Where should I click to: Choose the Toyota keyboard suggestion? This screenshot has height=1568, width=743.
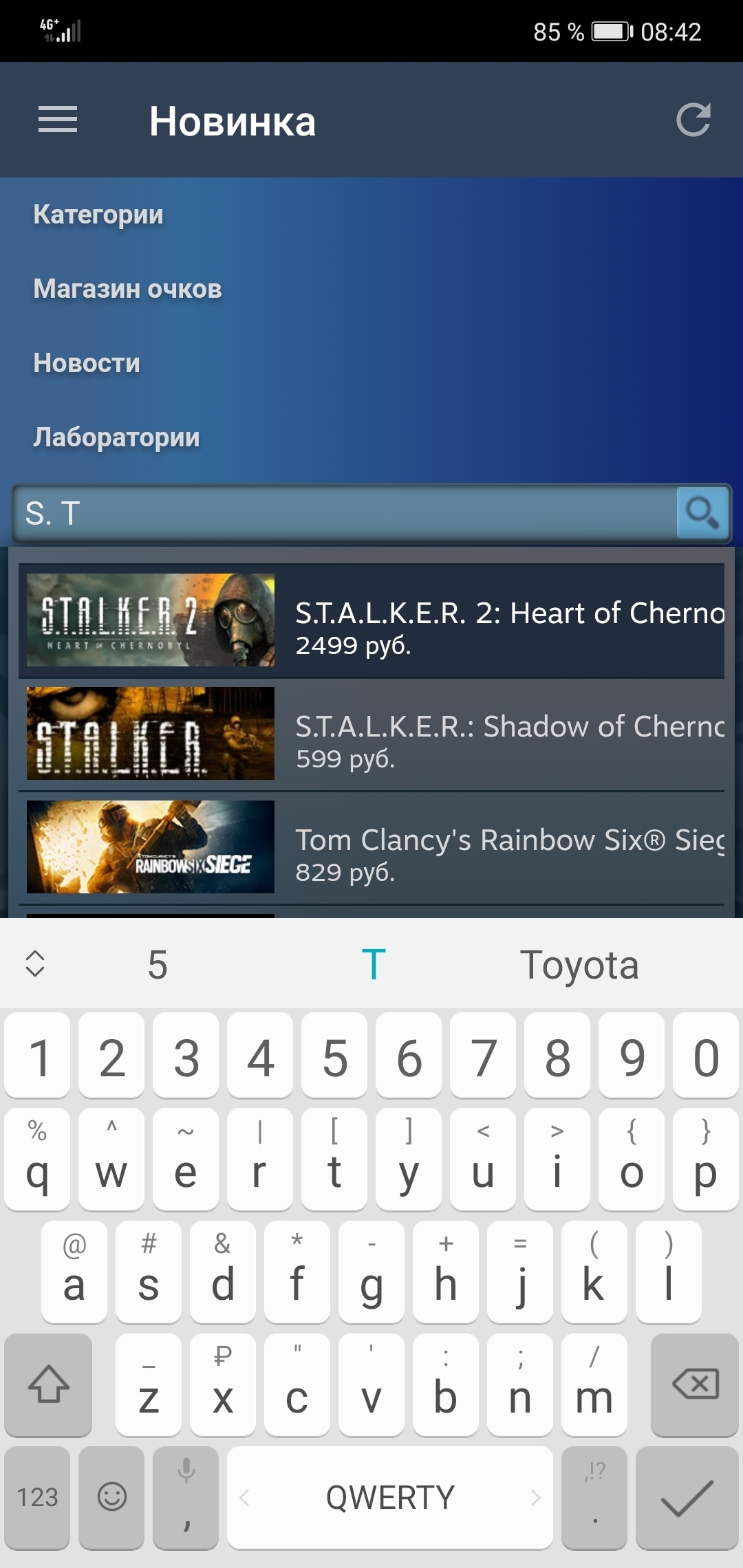click(x=579, y=964)
